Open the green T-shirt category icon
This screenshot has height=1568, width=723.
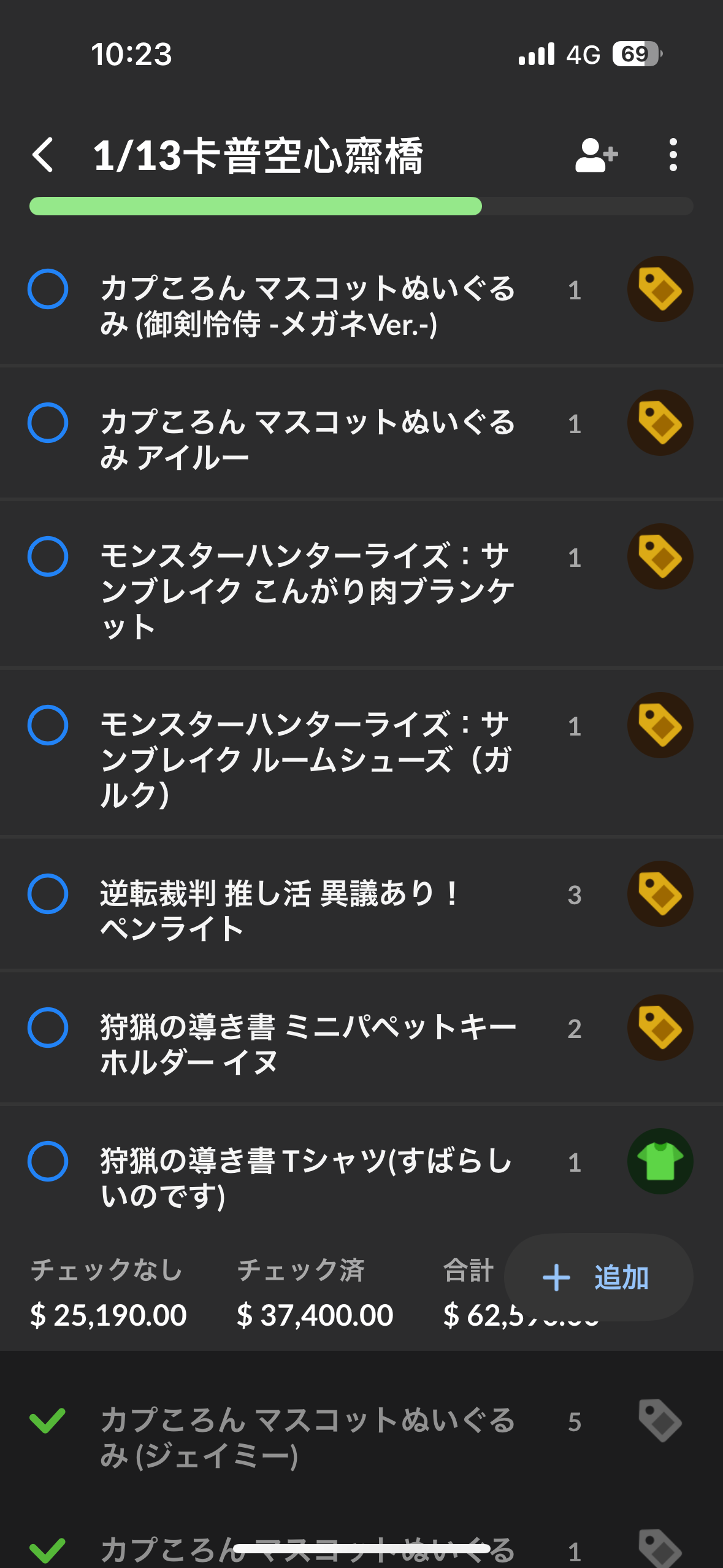(x=660, y=1161)
